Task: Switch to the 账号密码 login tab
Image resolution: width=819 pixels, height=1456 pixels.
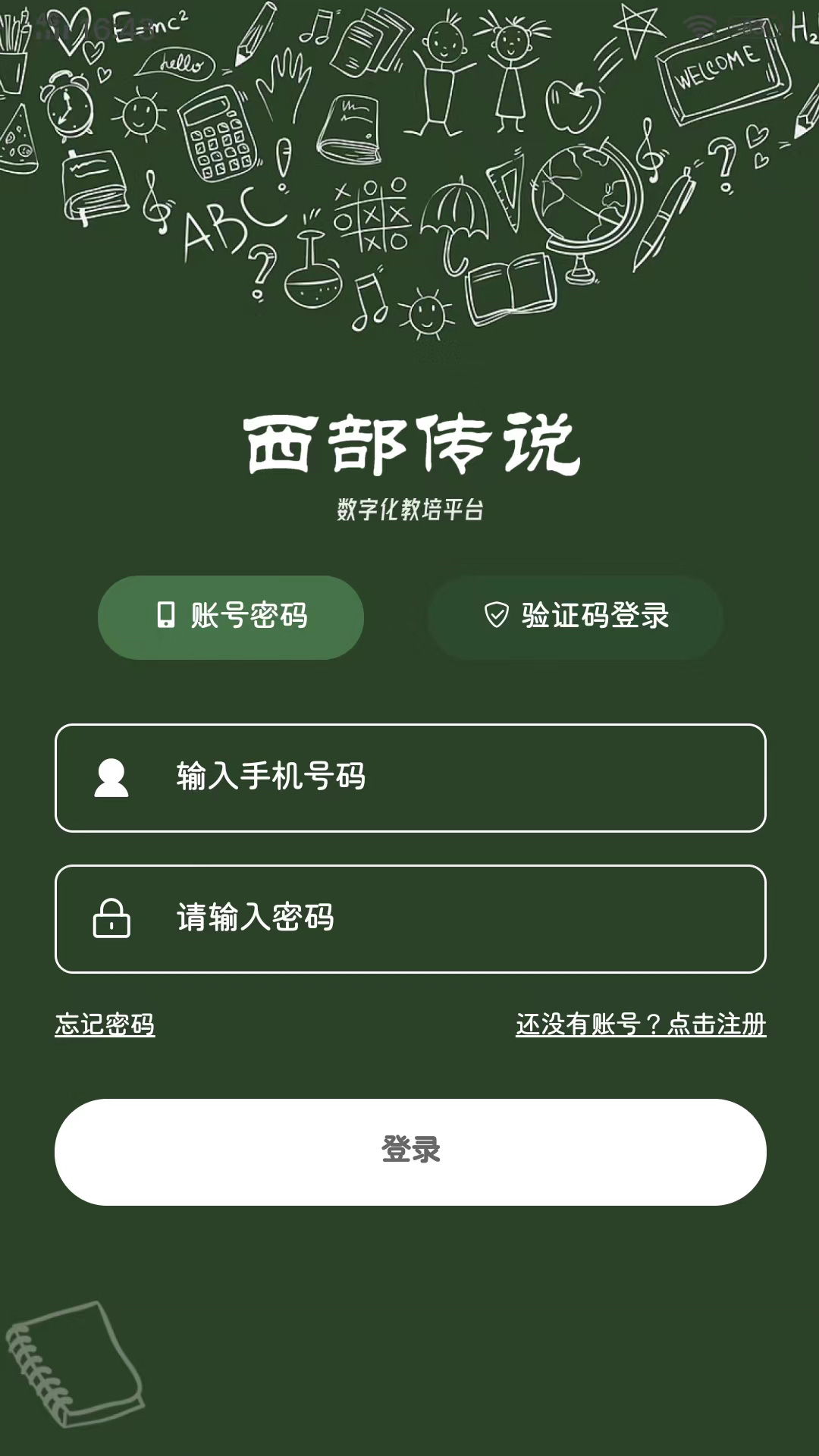Action: [231, 617]
